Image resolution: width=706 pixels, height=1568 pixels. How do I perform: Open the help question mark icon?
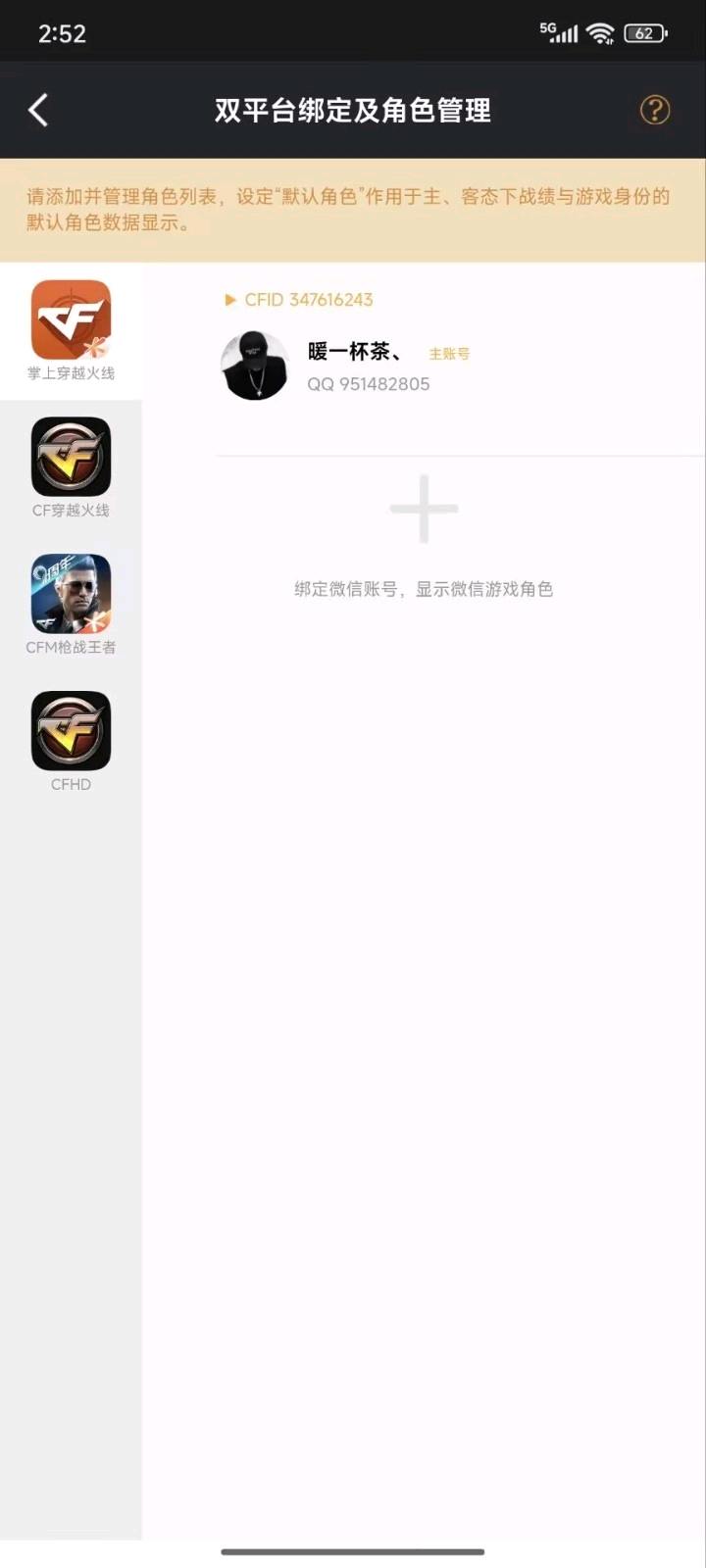[x=654, y=110]
